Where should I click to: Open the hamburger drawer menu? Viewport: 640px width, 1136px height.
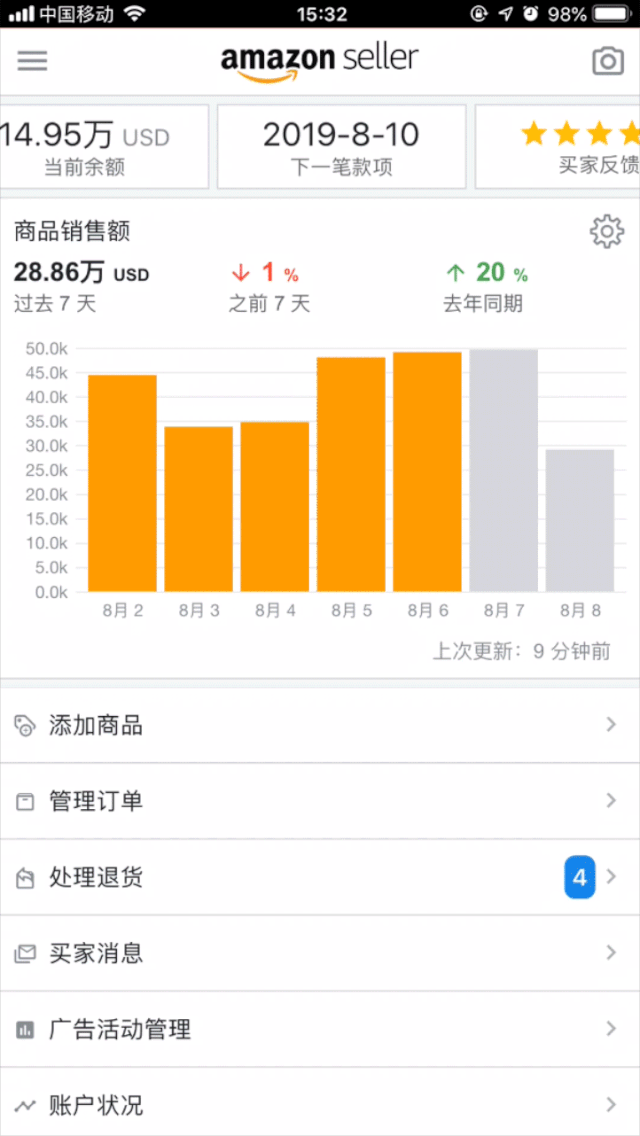click(x=33, y=61)
